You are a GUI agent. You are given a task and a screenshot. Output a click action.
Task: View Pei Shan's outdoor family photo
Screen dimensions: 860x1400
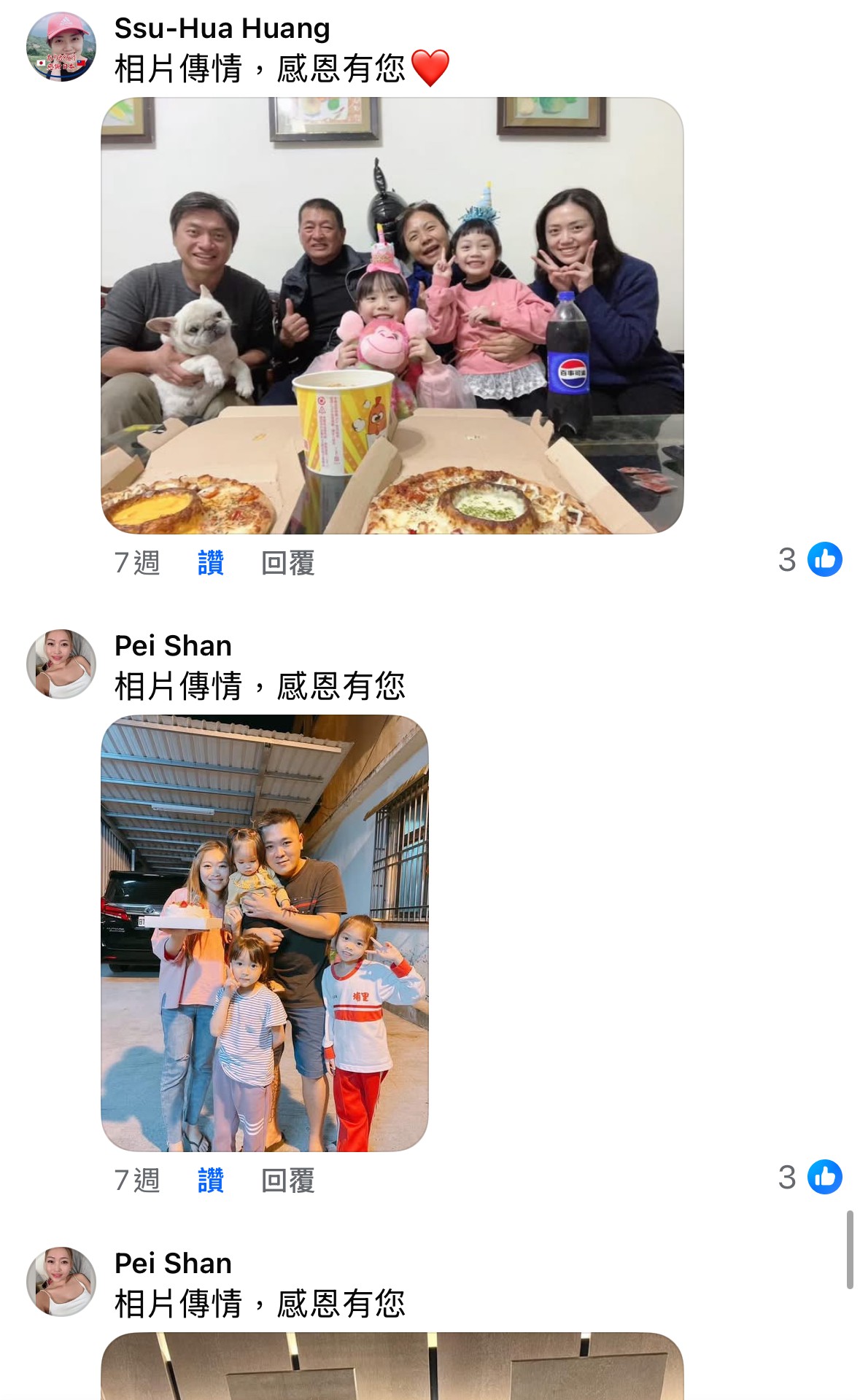(x=264, y=933)
